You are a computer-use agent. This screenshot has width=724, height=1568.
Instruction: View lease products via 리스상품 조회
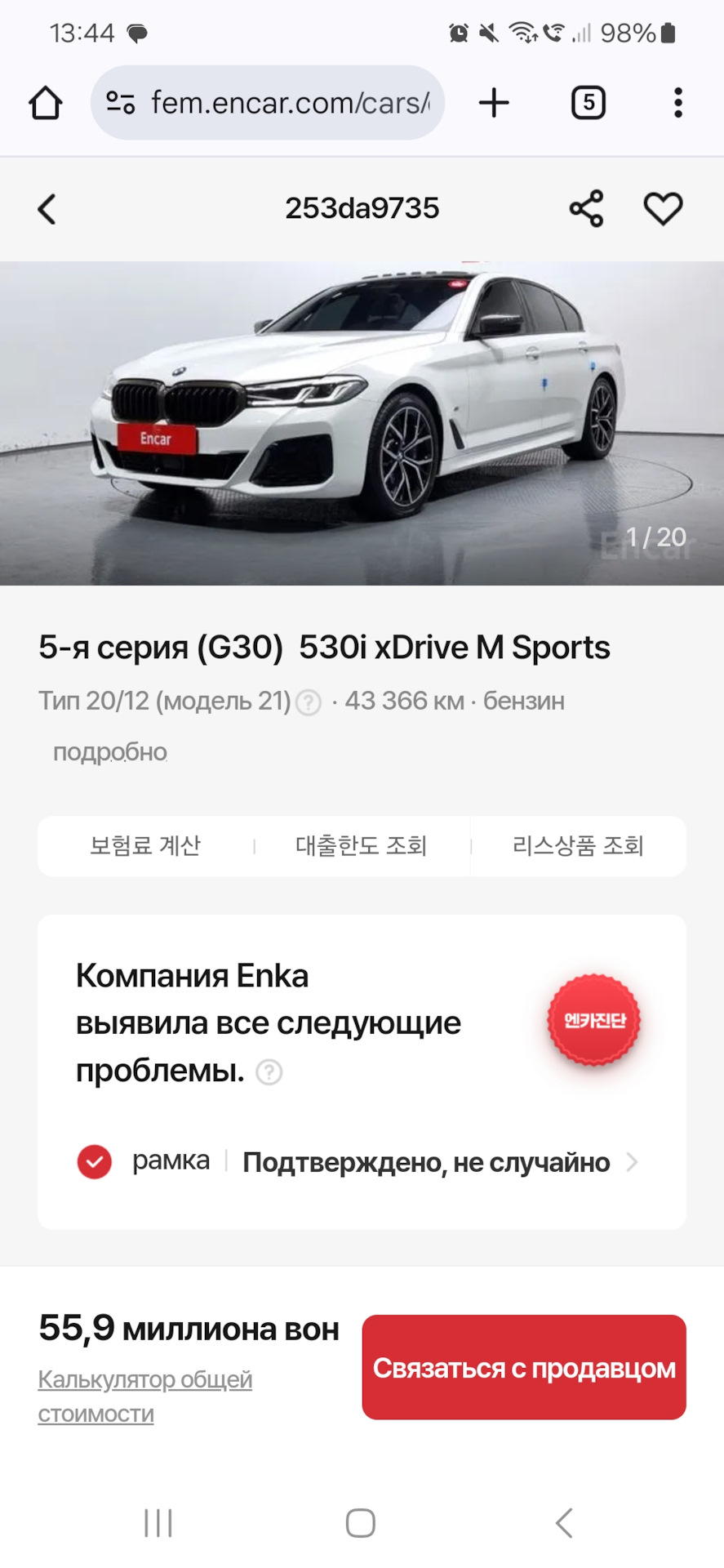click(x=578, y=846)
